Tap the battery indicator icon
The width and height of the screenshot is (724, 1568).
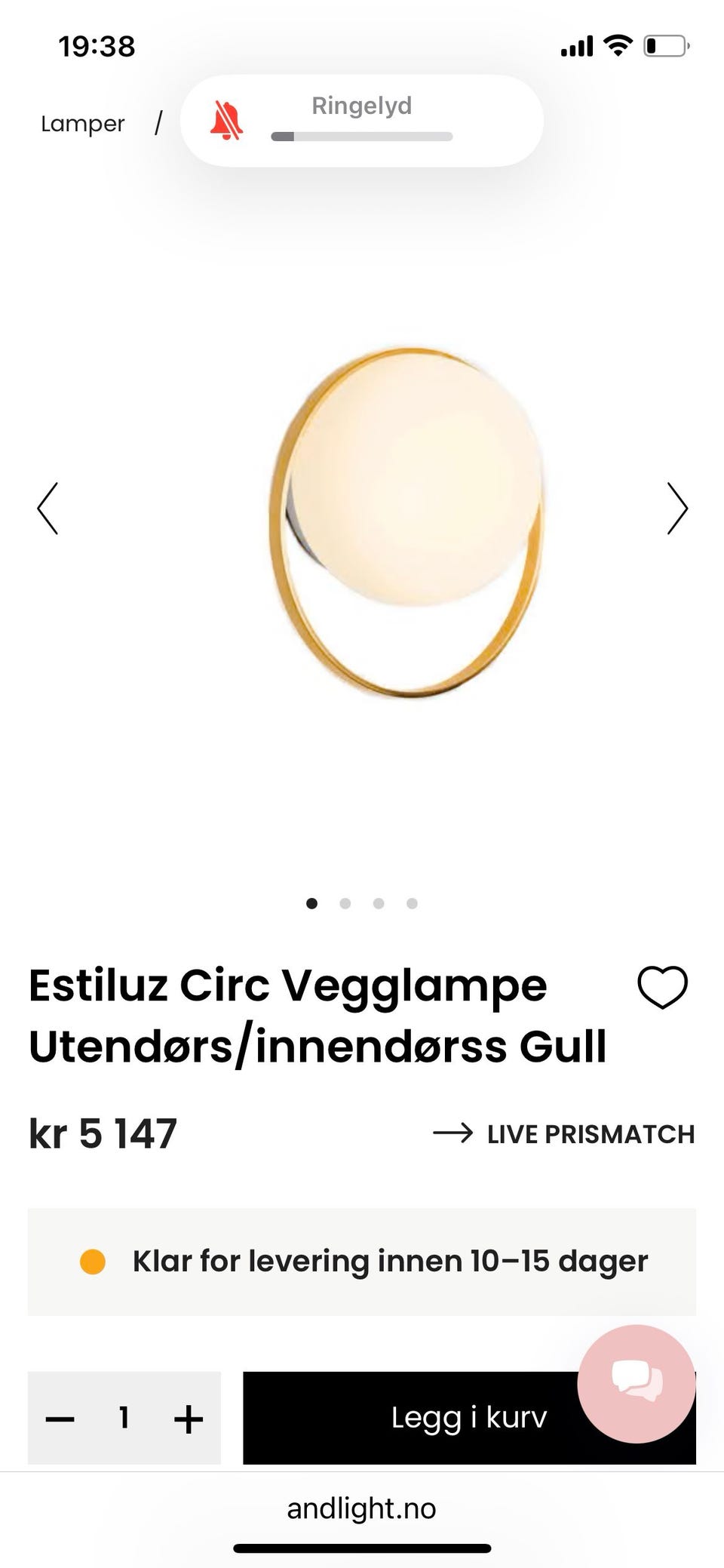(664, 45)
